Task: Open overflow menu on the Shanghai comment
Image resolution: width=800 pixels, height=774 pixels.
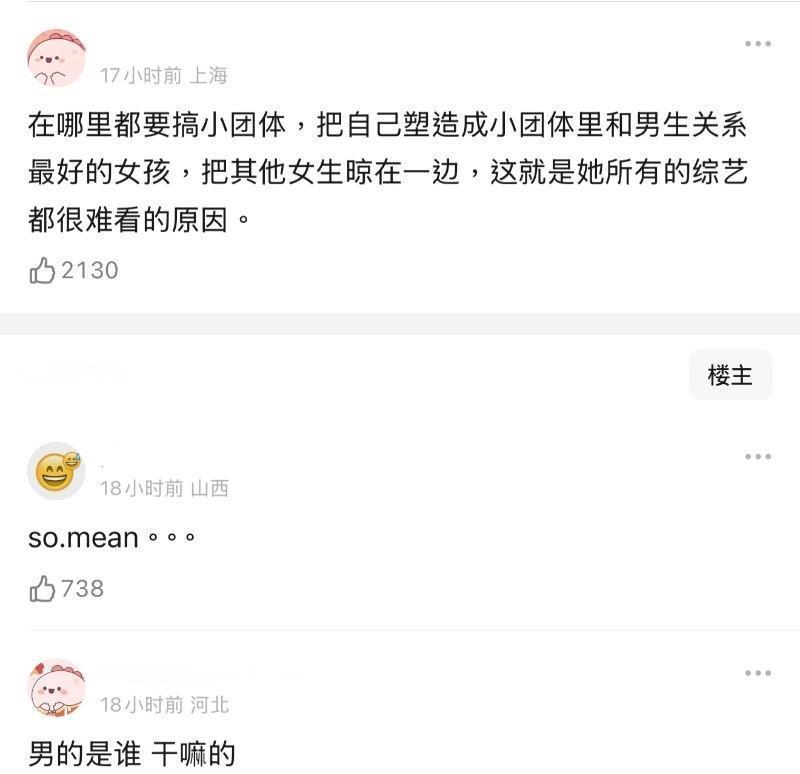Action: 757,44
